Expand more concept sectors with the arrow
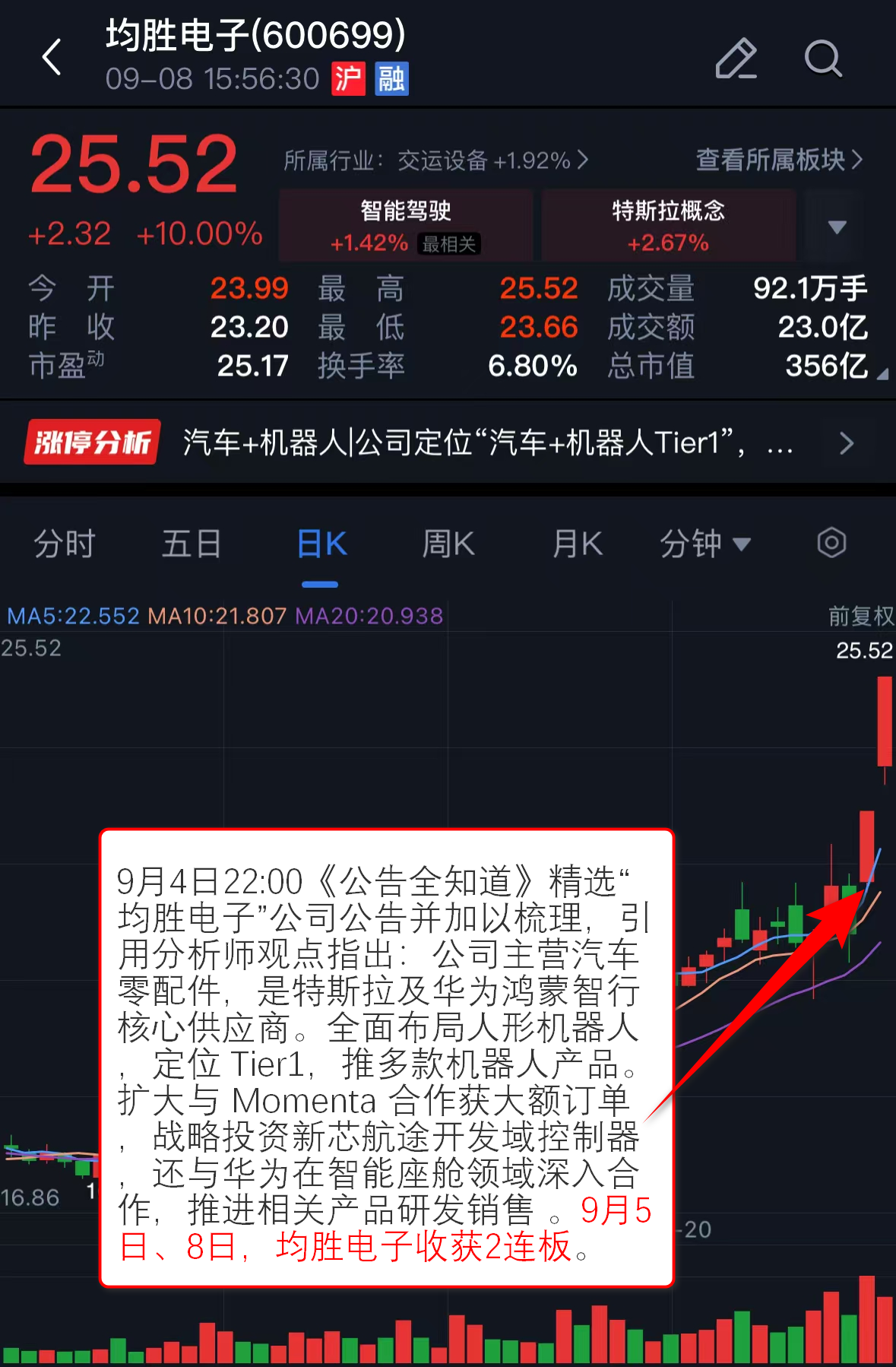 [837, 227]
